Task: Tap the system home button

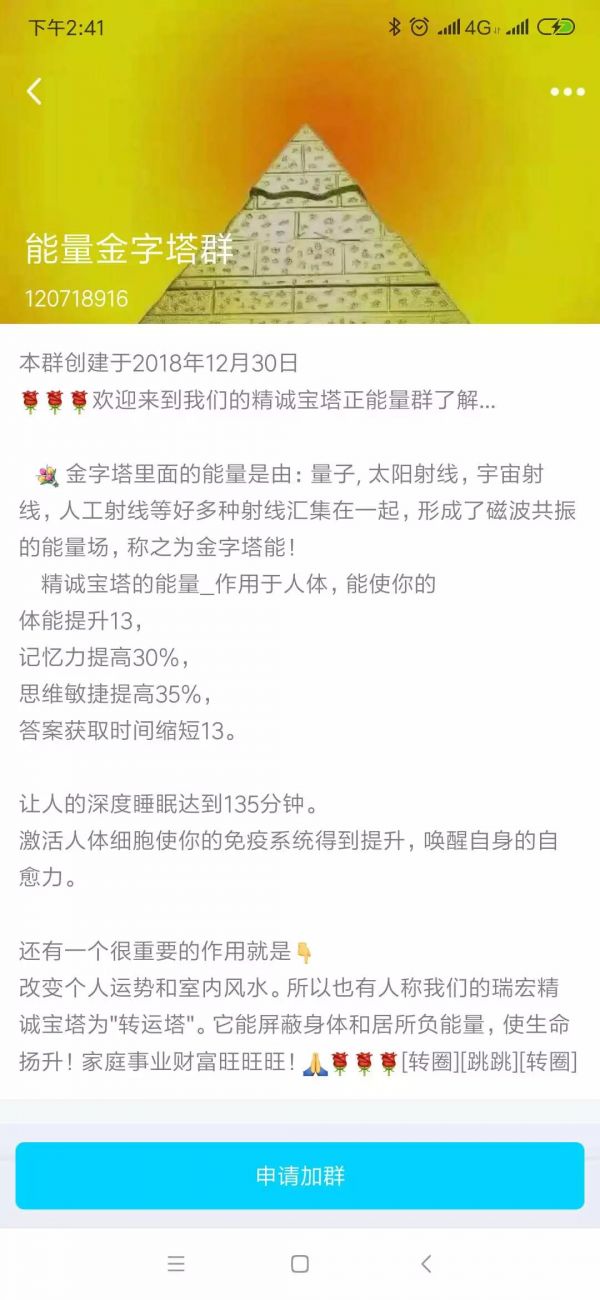Action: [300, 1264]
